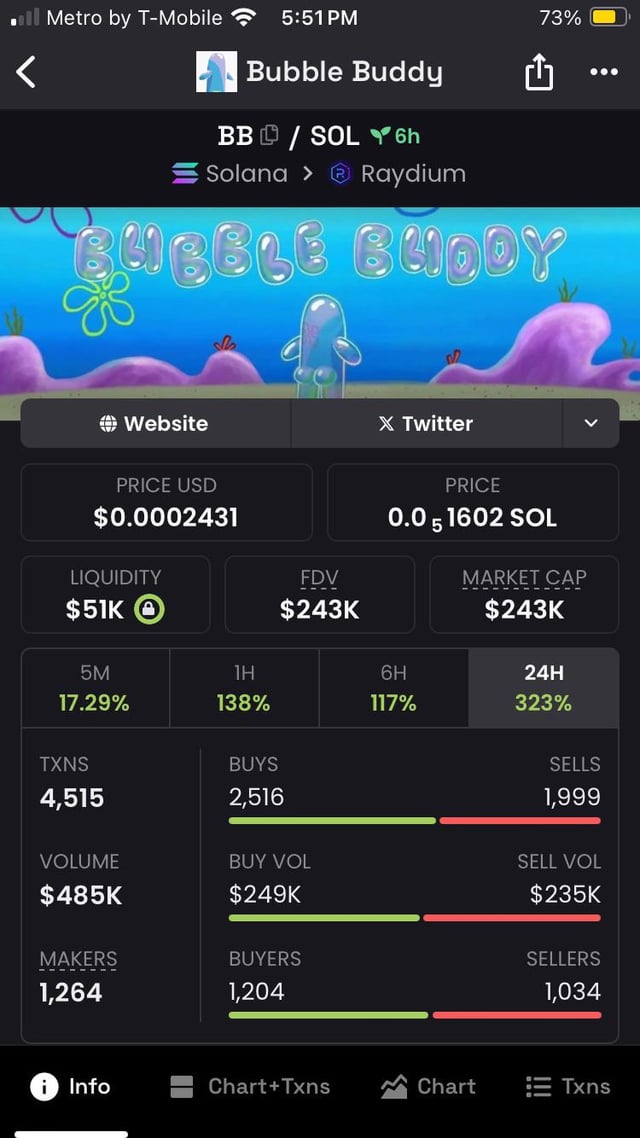Switch to the Chart tab
Image resolution: width=640 pixels, height=1138 pixels.
pos(428,1087)
